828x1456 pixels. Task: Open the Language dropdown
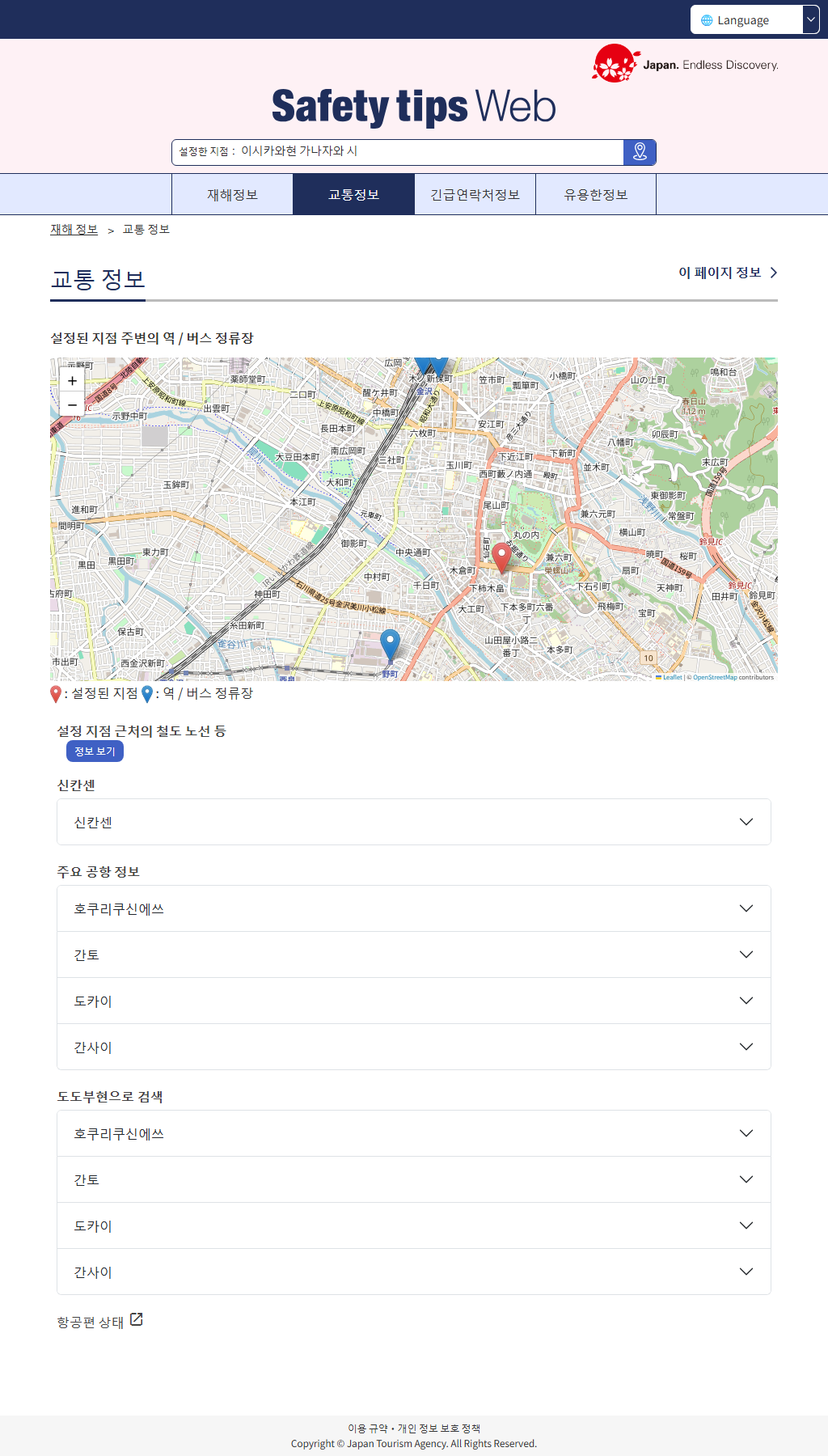tap(754, 20)
